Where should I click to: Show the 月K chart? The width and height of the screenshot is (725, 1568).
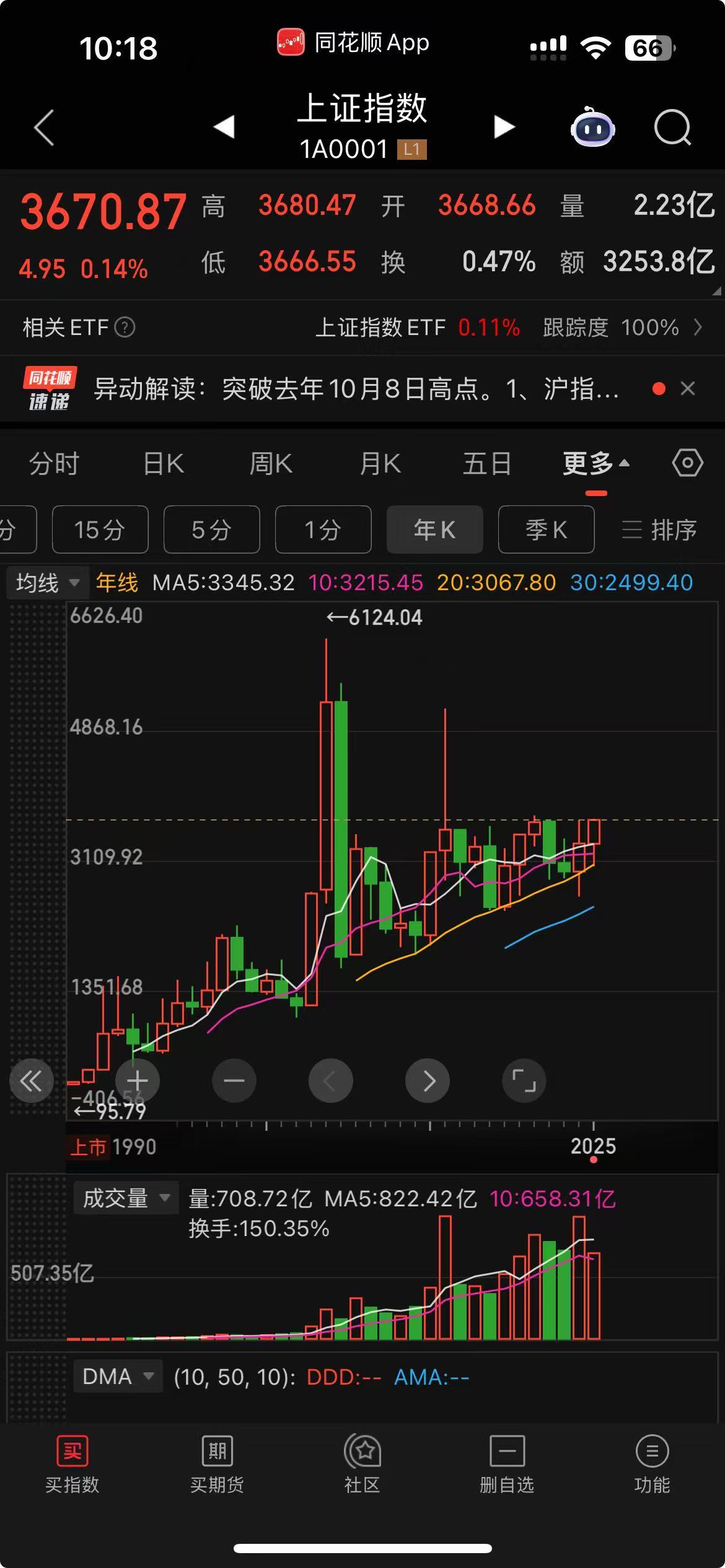click(380, 463)
